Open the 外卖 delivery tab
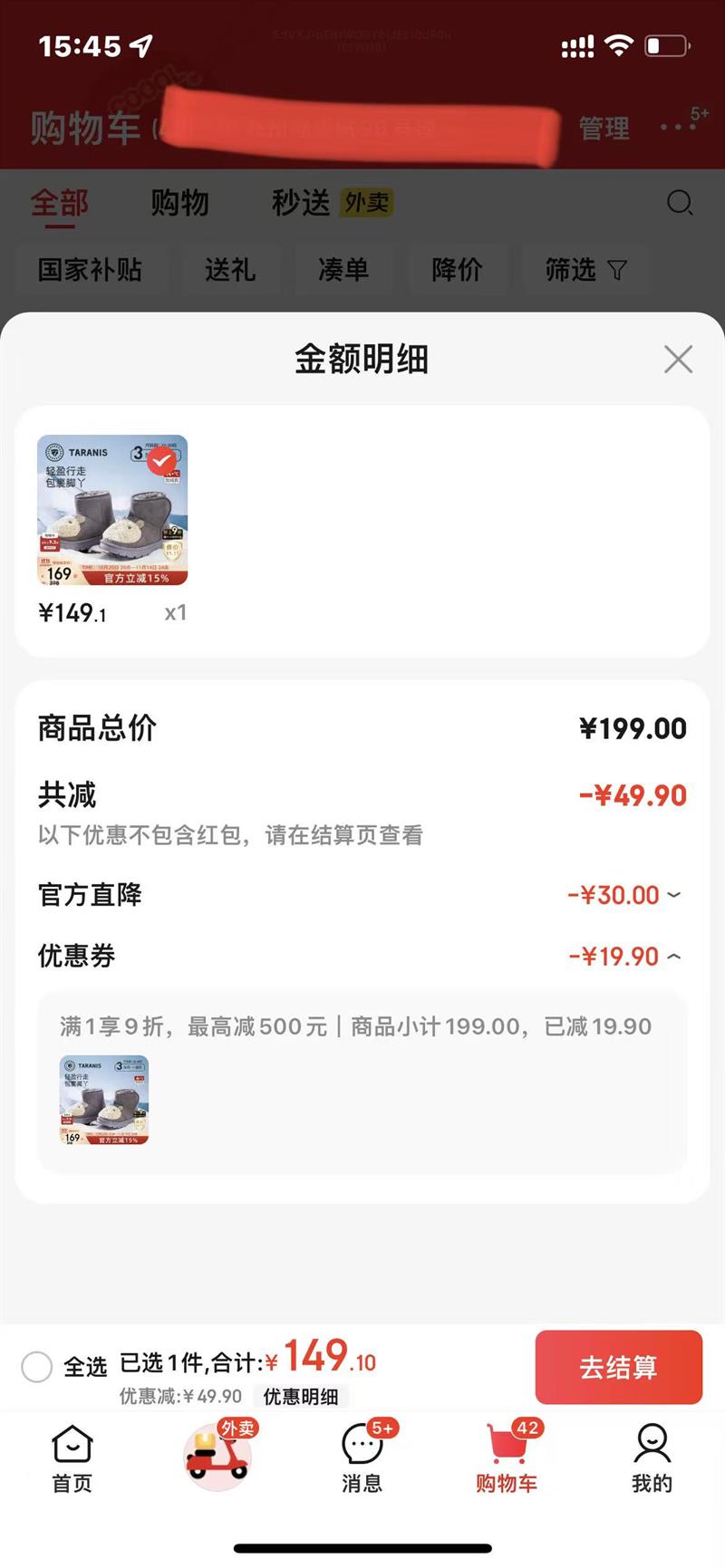This screenshot has width=725, height=1568. pos(217,1455)
